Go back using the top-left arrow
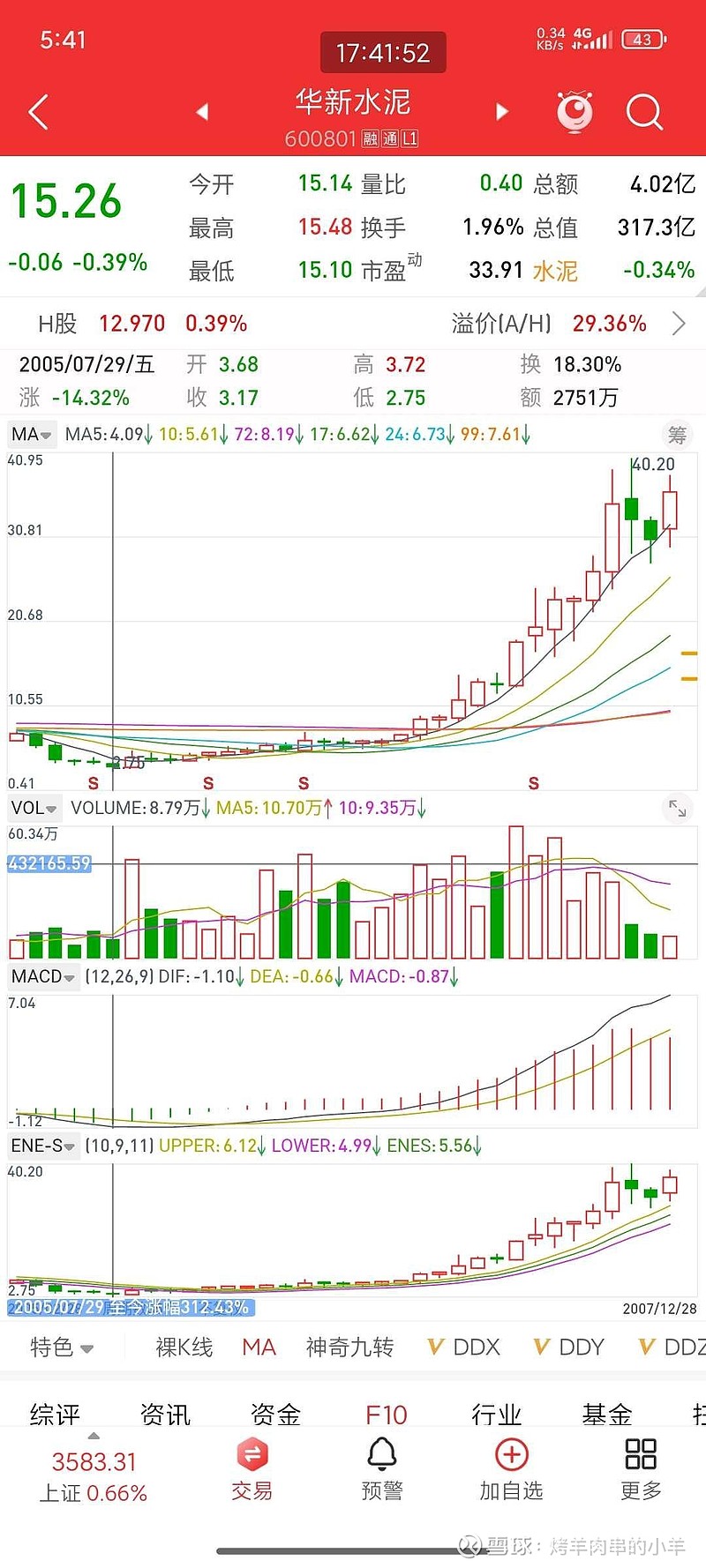The image size is (706, 1568). pos(38,112)
